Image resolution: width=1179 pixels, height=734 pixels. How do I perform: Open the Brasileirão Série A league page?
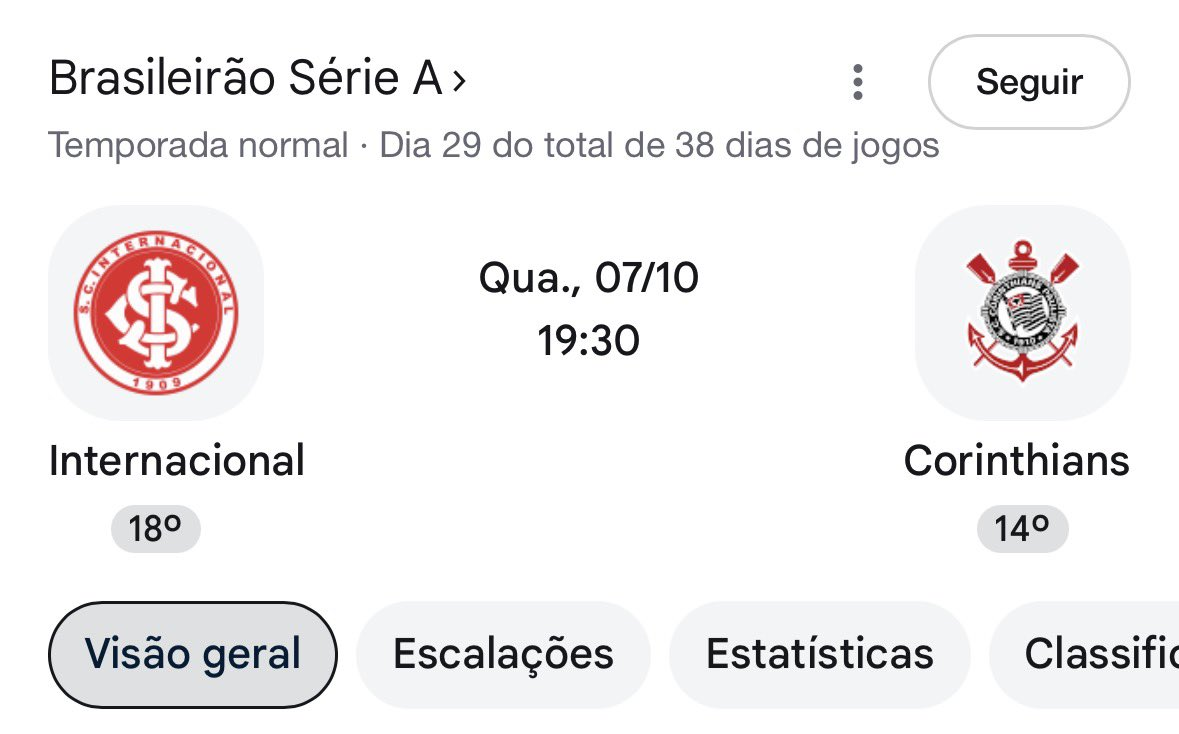pos(257,78)
